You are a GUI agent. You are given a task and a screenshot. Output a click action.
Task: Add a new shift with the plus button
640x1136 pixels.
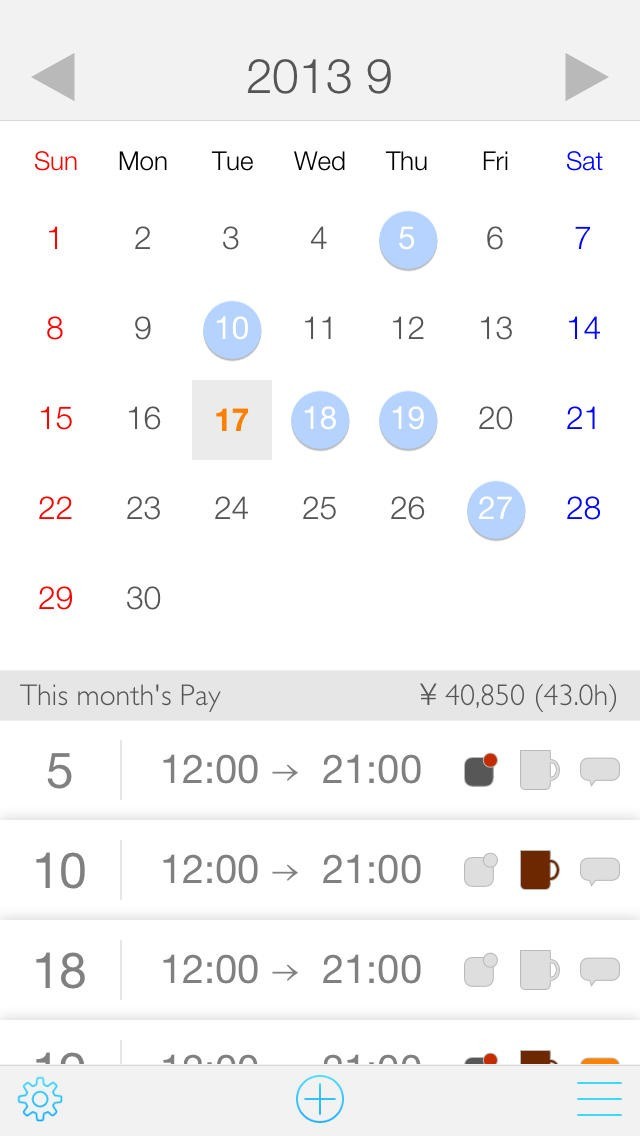[320, 1100]
